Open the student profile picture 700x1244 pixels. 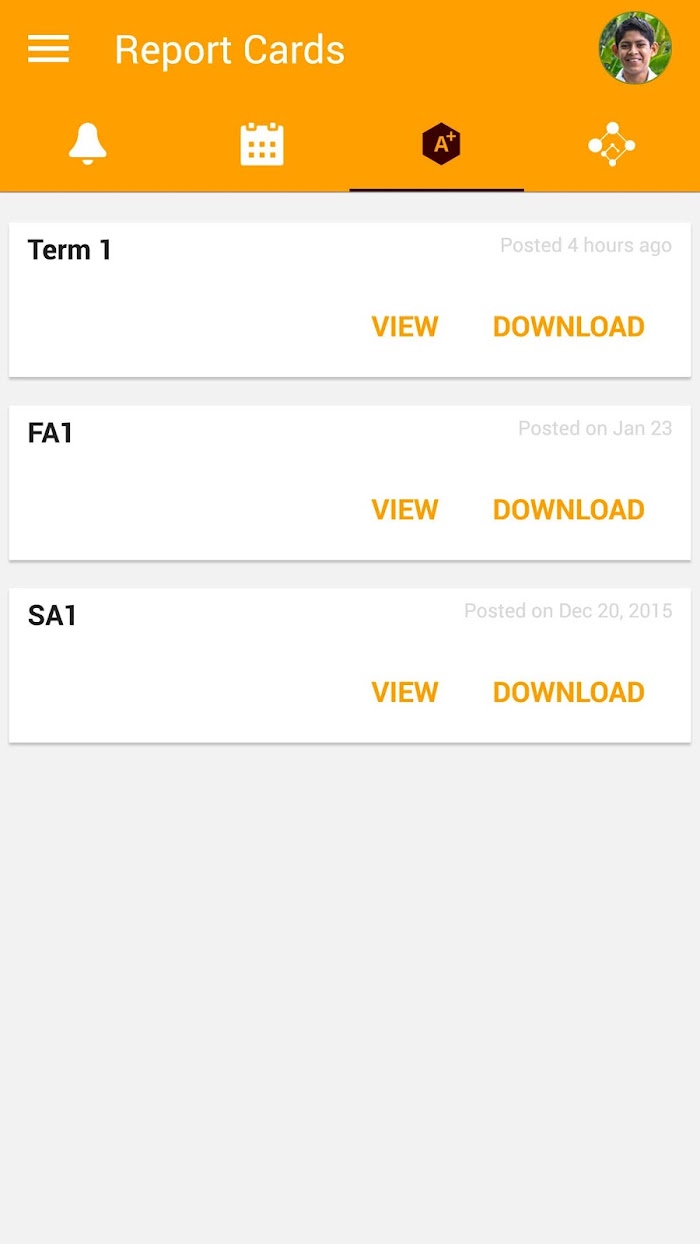click(635, 48)
